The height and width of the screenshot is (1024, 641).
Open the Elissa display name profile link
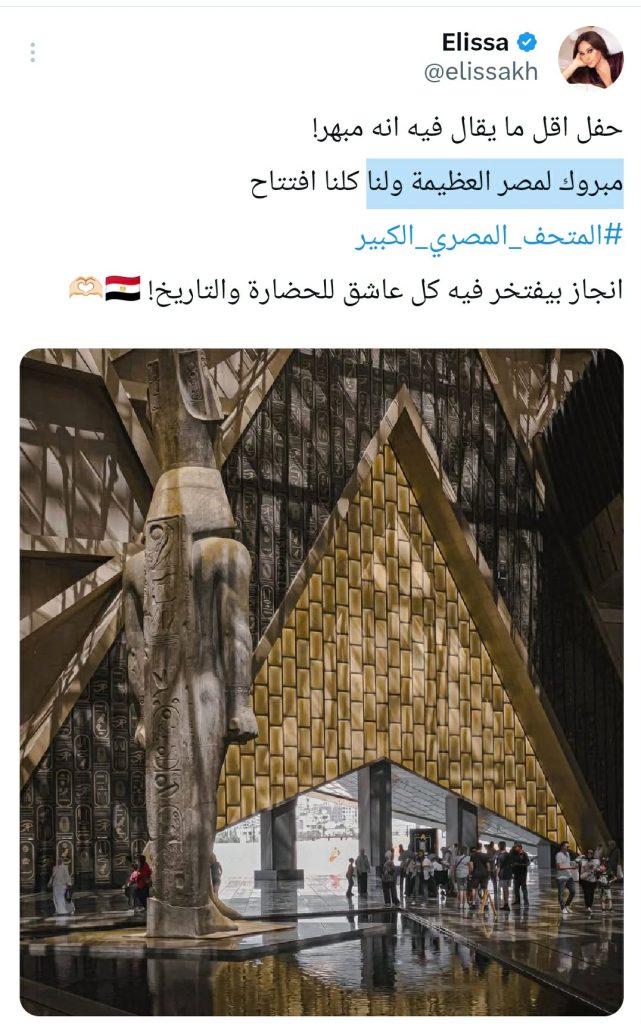click(474, 43)
